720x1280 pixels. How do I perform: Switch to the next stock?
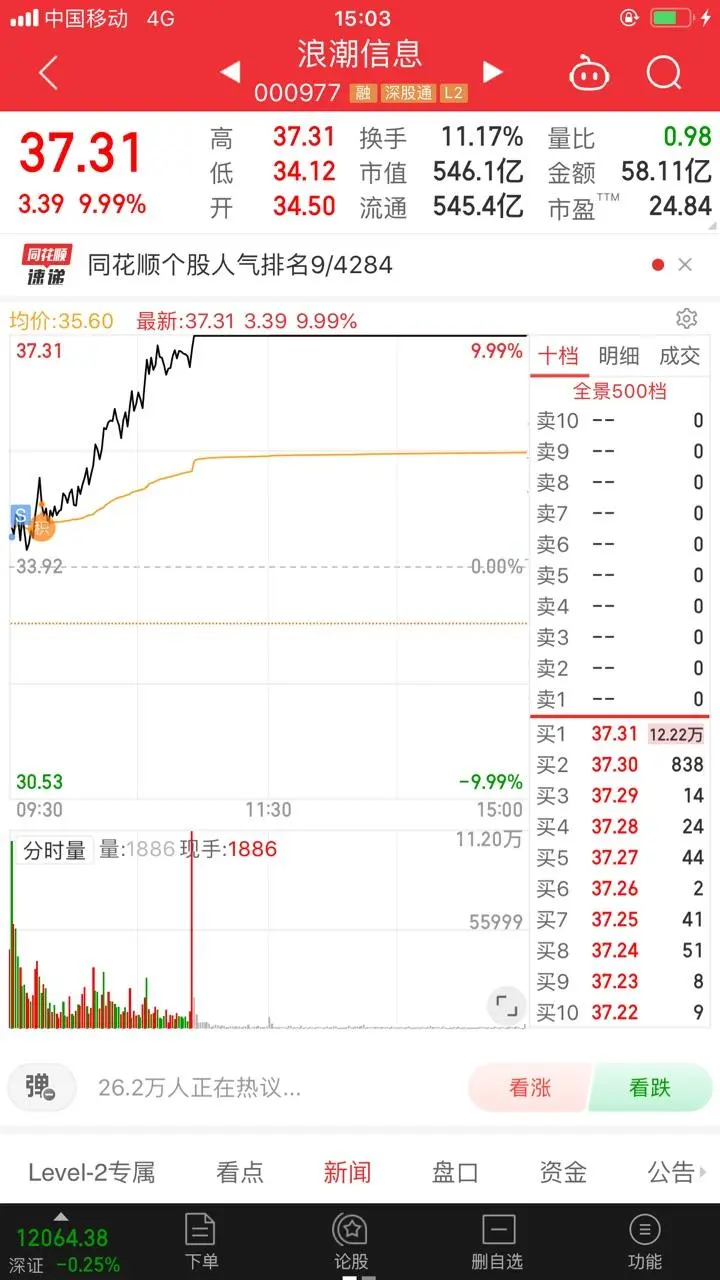tap(492, 72)
